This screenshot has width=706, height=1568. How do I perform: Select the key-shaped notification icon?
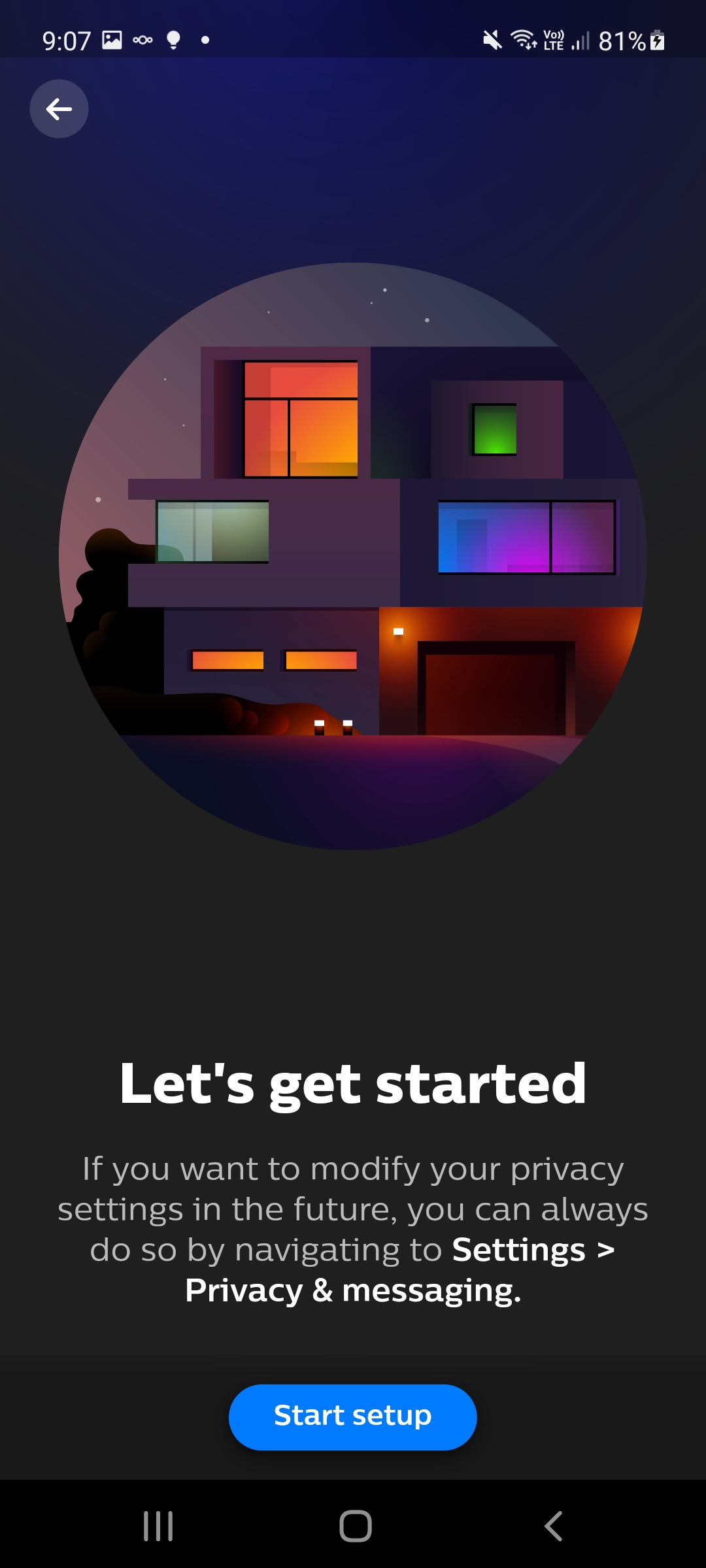point(141,40)
